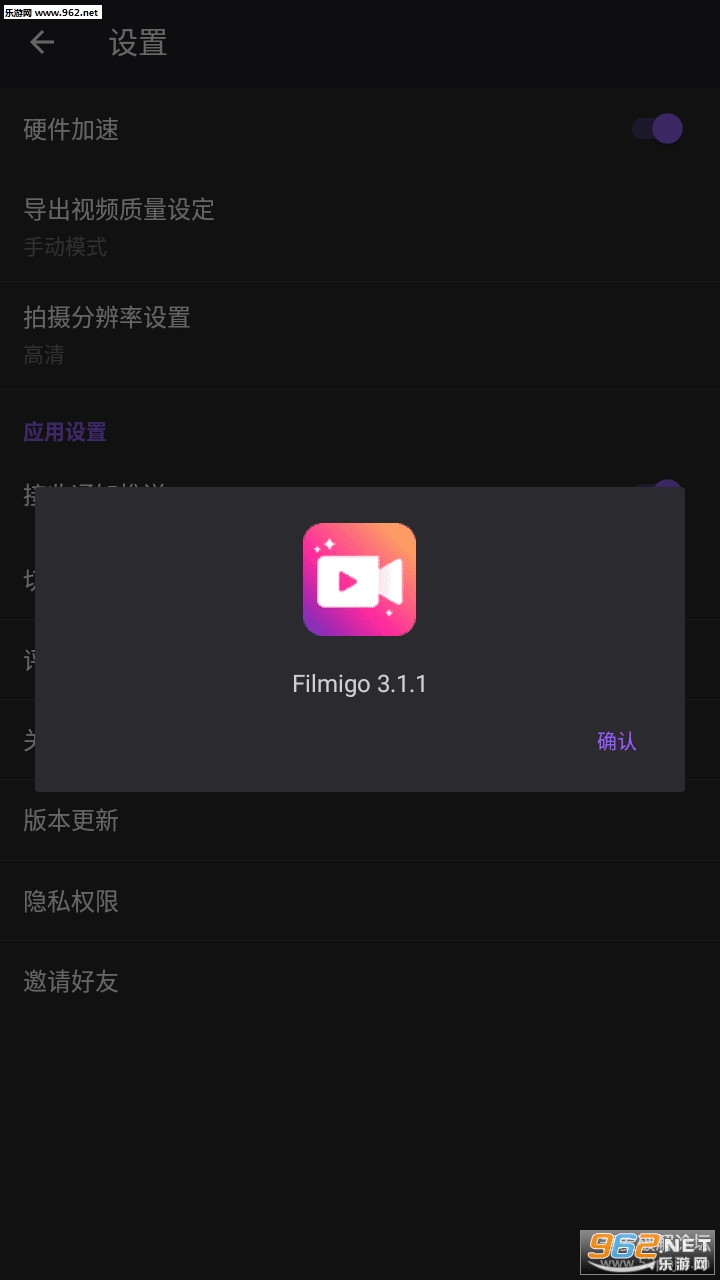
Task: Open the version update row
Action: pos(360,821)
